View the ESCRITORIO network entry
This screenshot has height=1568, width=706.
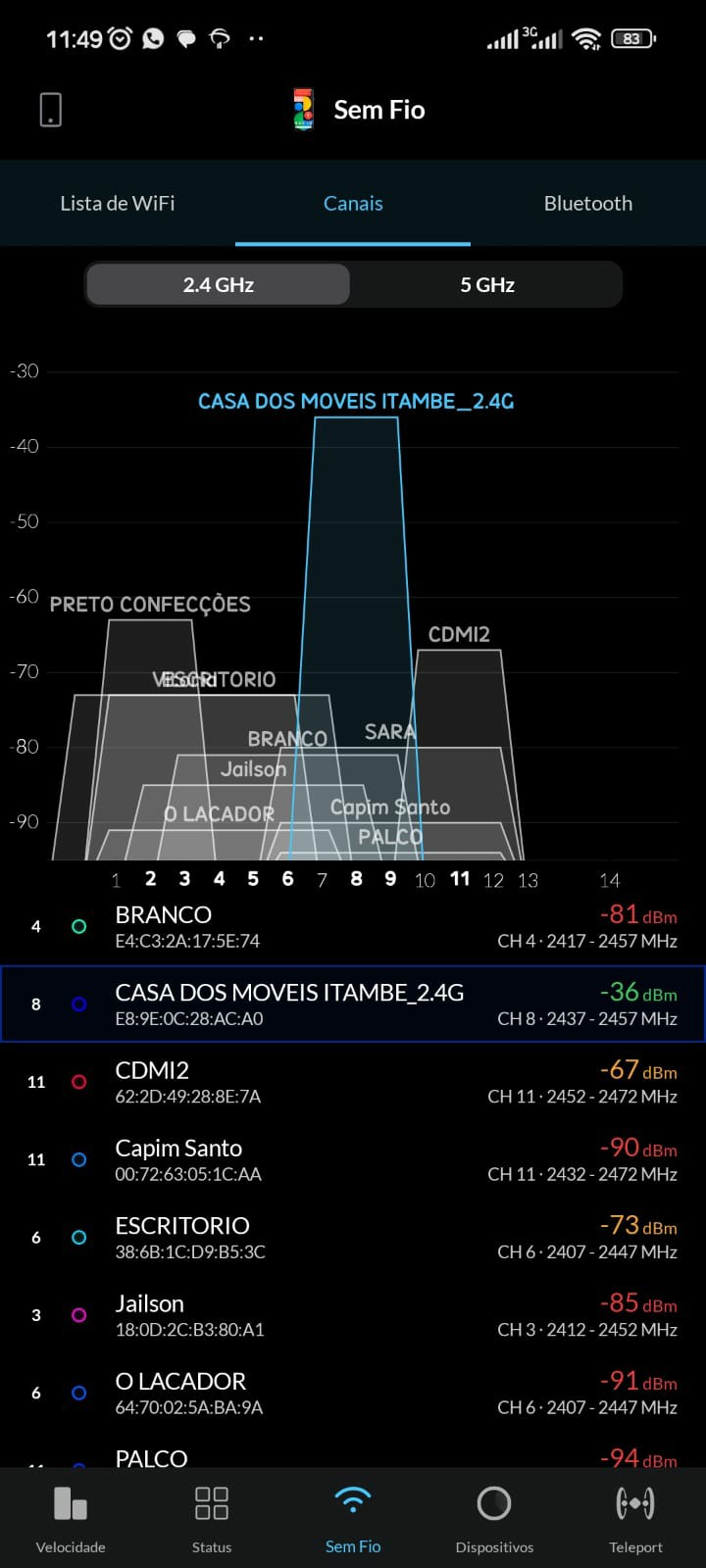tap(353, 1237)
